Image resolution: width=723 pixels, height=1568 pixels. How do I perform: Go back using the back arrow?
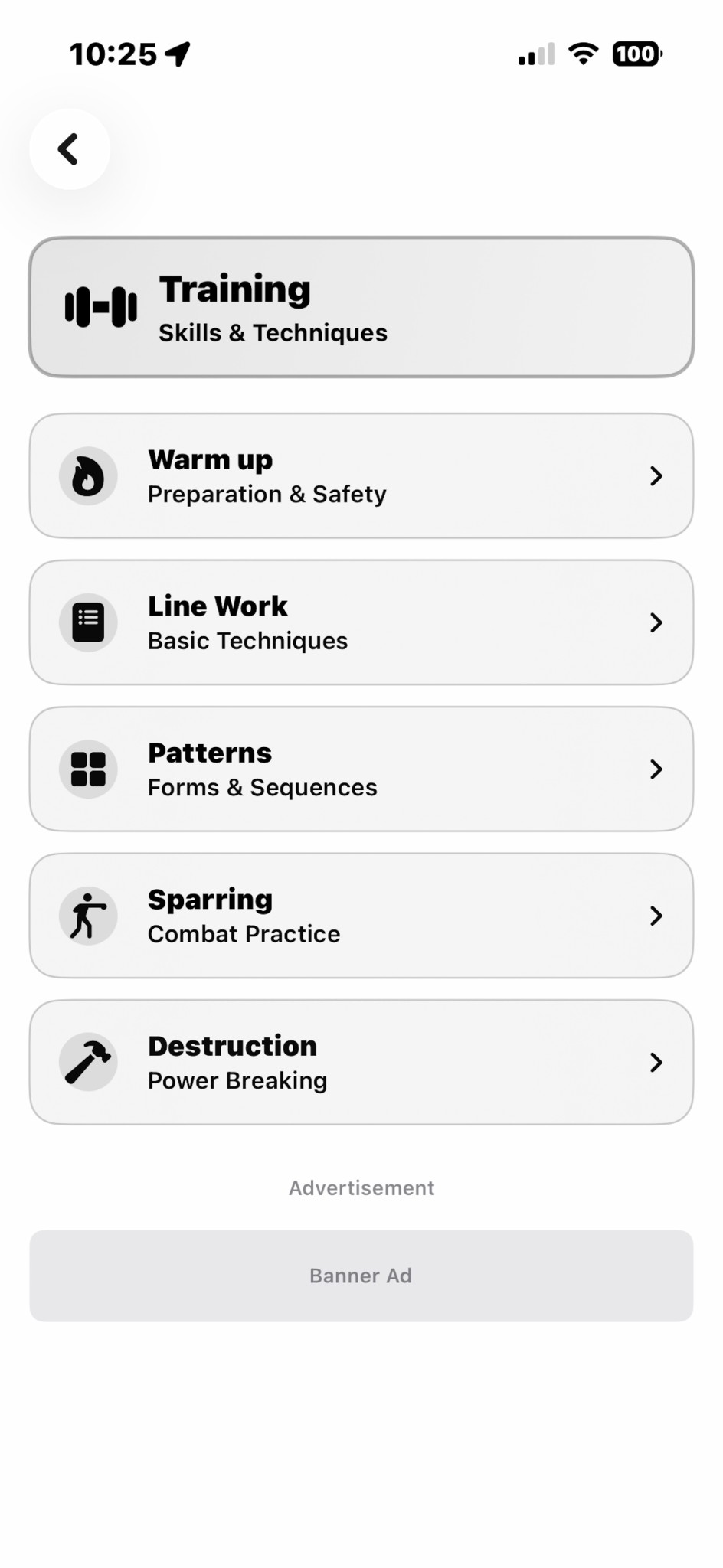pyautogui.click(x=69, y=149)
